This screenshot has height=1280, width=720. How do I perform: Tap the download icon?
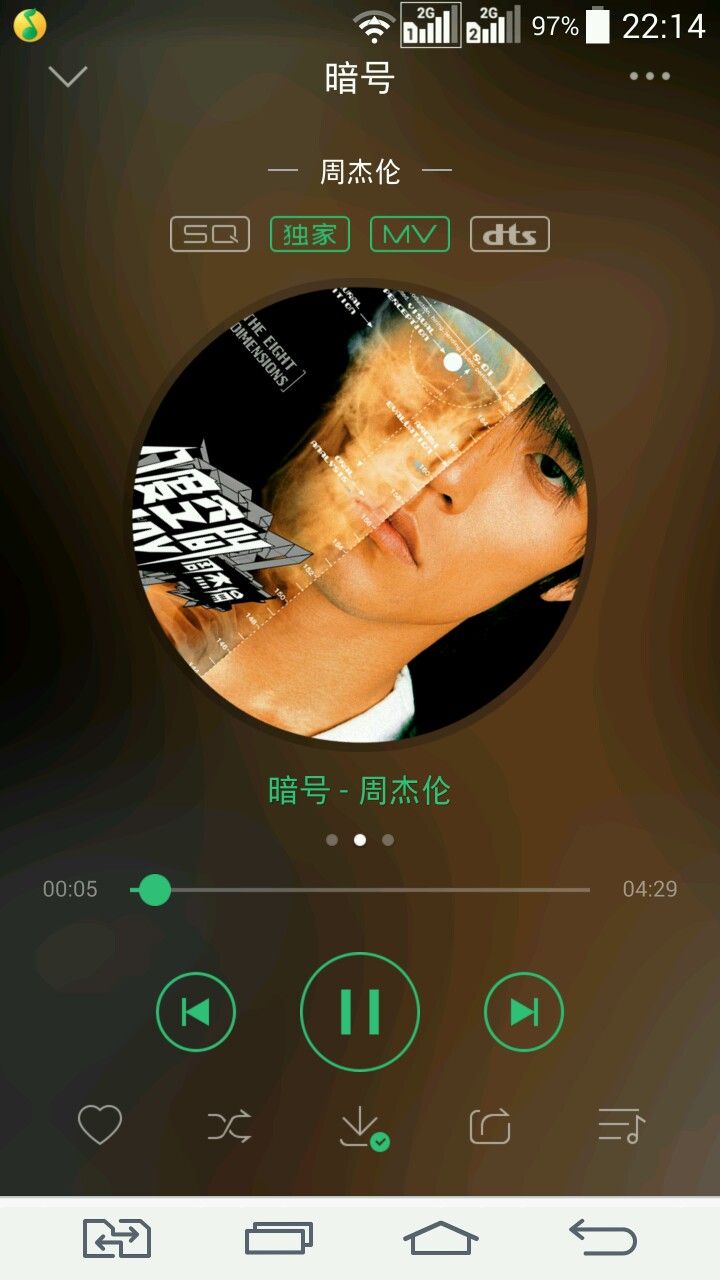[360, 1127]
